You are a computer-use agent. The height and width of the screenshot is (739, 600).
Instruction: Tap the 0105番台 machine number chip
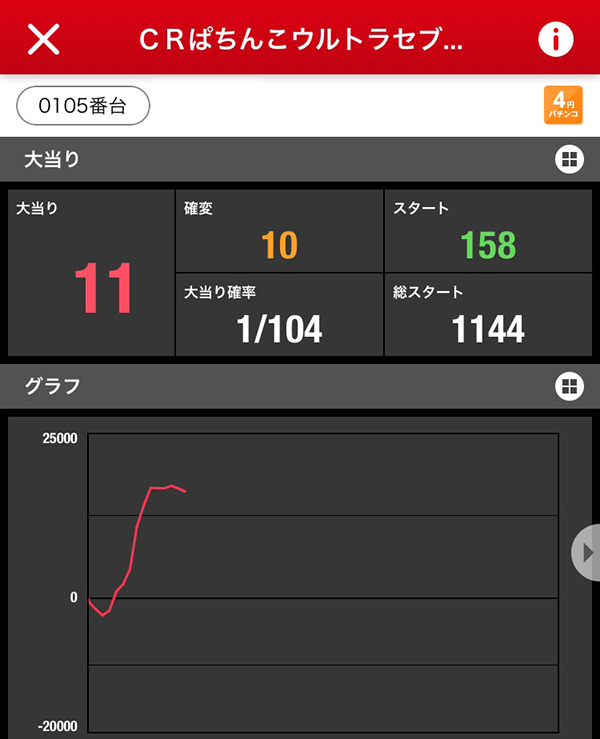tap(83, 106)
